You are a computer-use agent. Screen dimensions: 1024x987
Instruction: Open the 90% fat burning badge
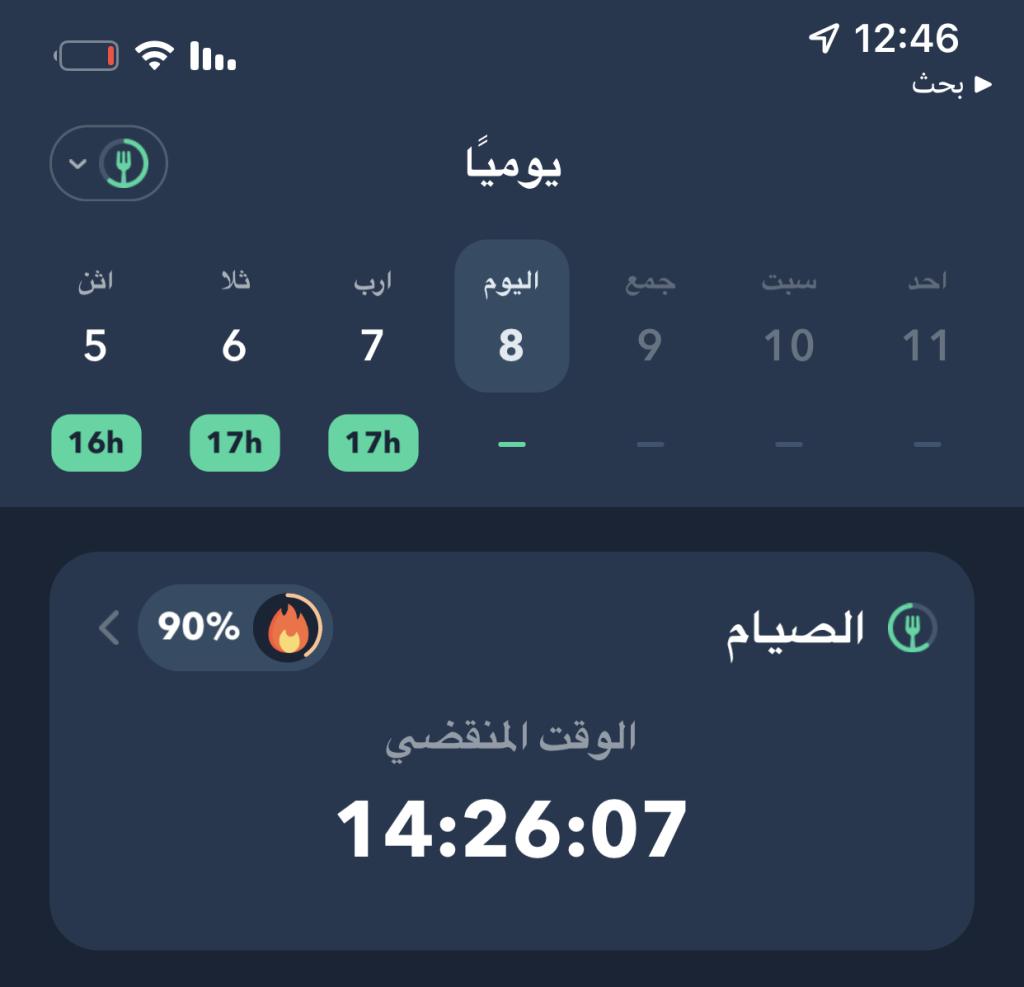pyautogui.click(x=236, y=628)
